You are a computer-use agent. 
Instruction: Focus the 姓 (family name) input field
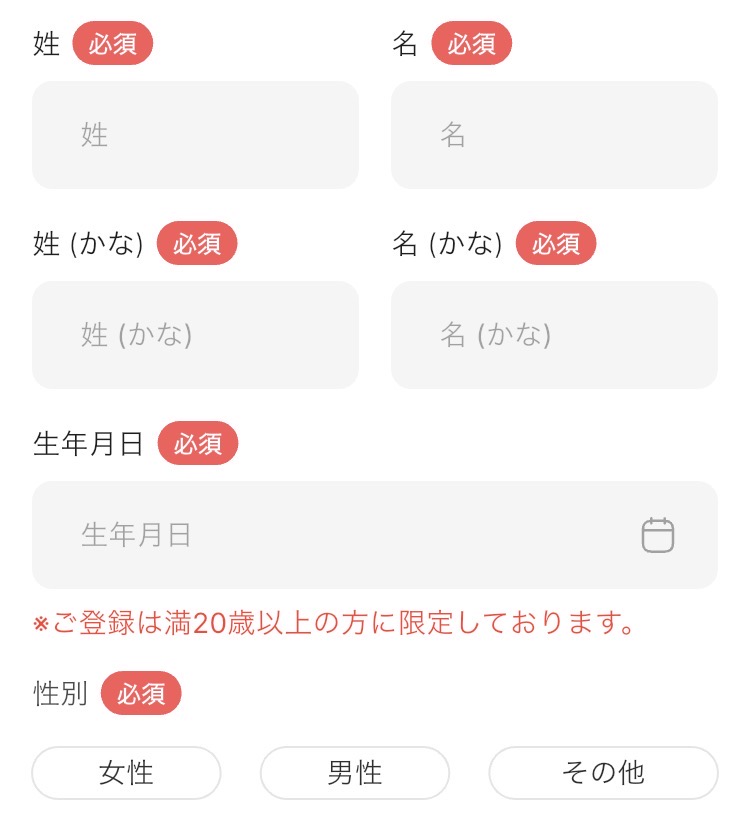click(195, 135)
